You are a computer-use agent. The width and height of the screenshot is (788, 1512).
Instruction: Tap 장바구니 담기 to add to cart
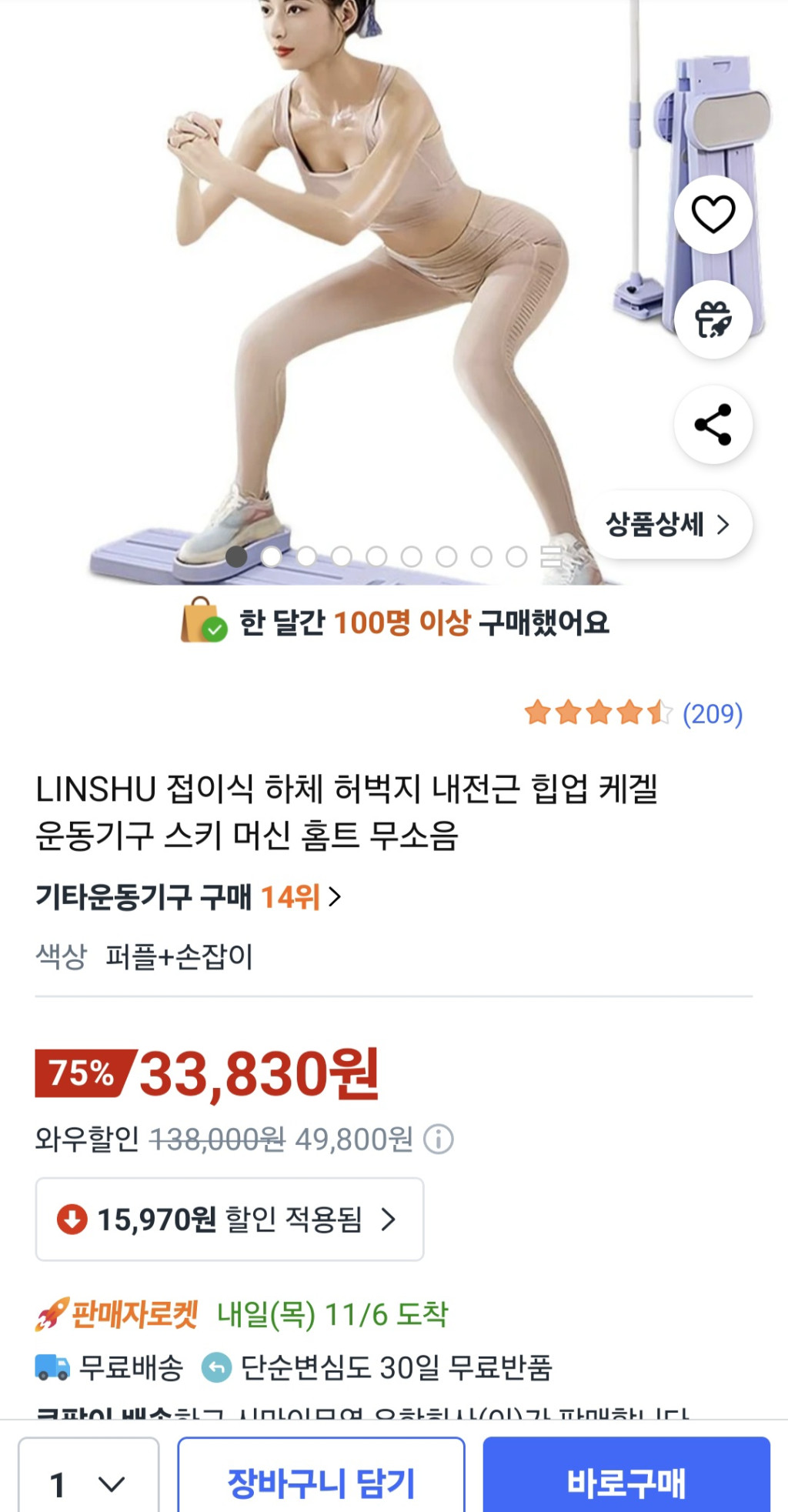click(x=321, y=1483)
